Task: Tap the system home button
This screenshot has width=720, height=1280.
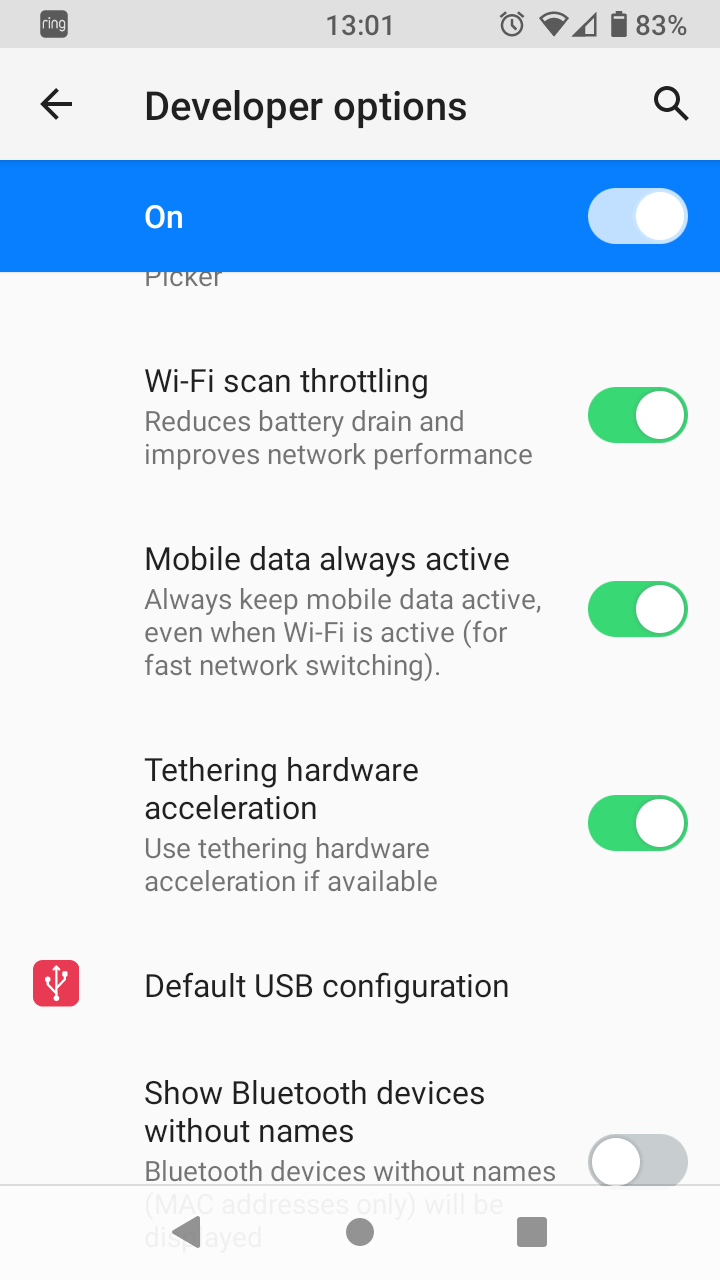Action: 360,1232
